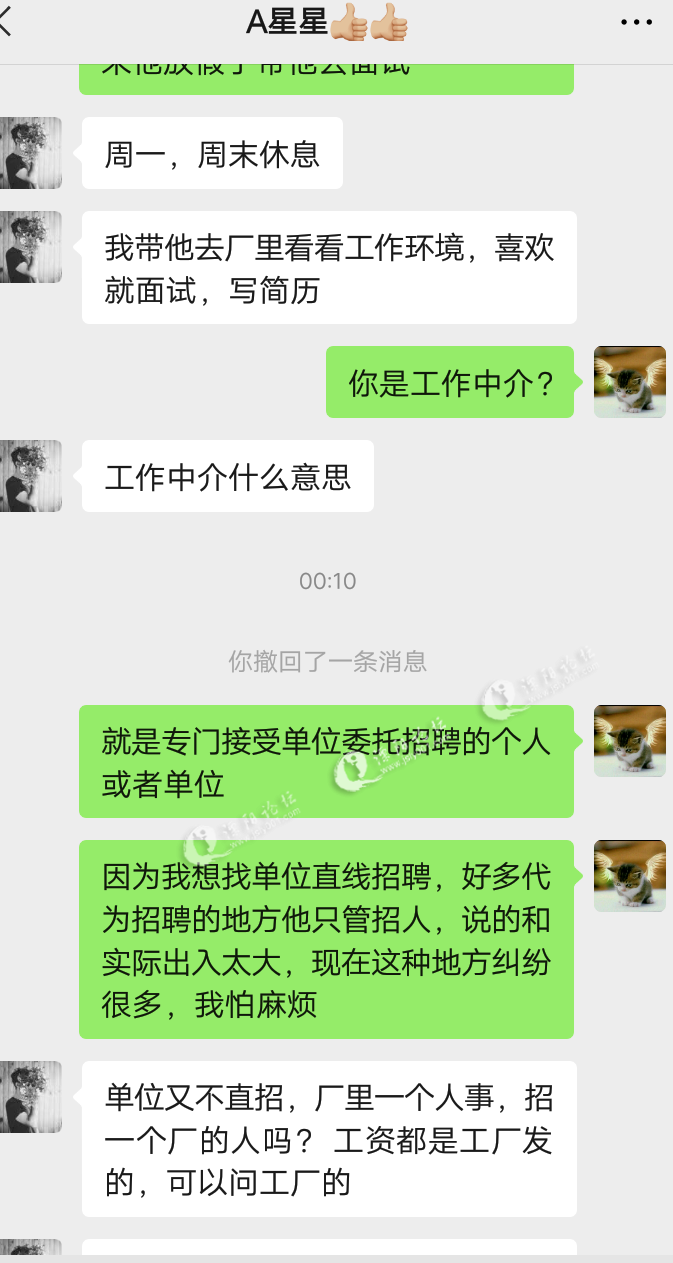
Task: Open contact avatar beside "单位又不直招" message
Action: (x=30, y=1097)
